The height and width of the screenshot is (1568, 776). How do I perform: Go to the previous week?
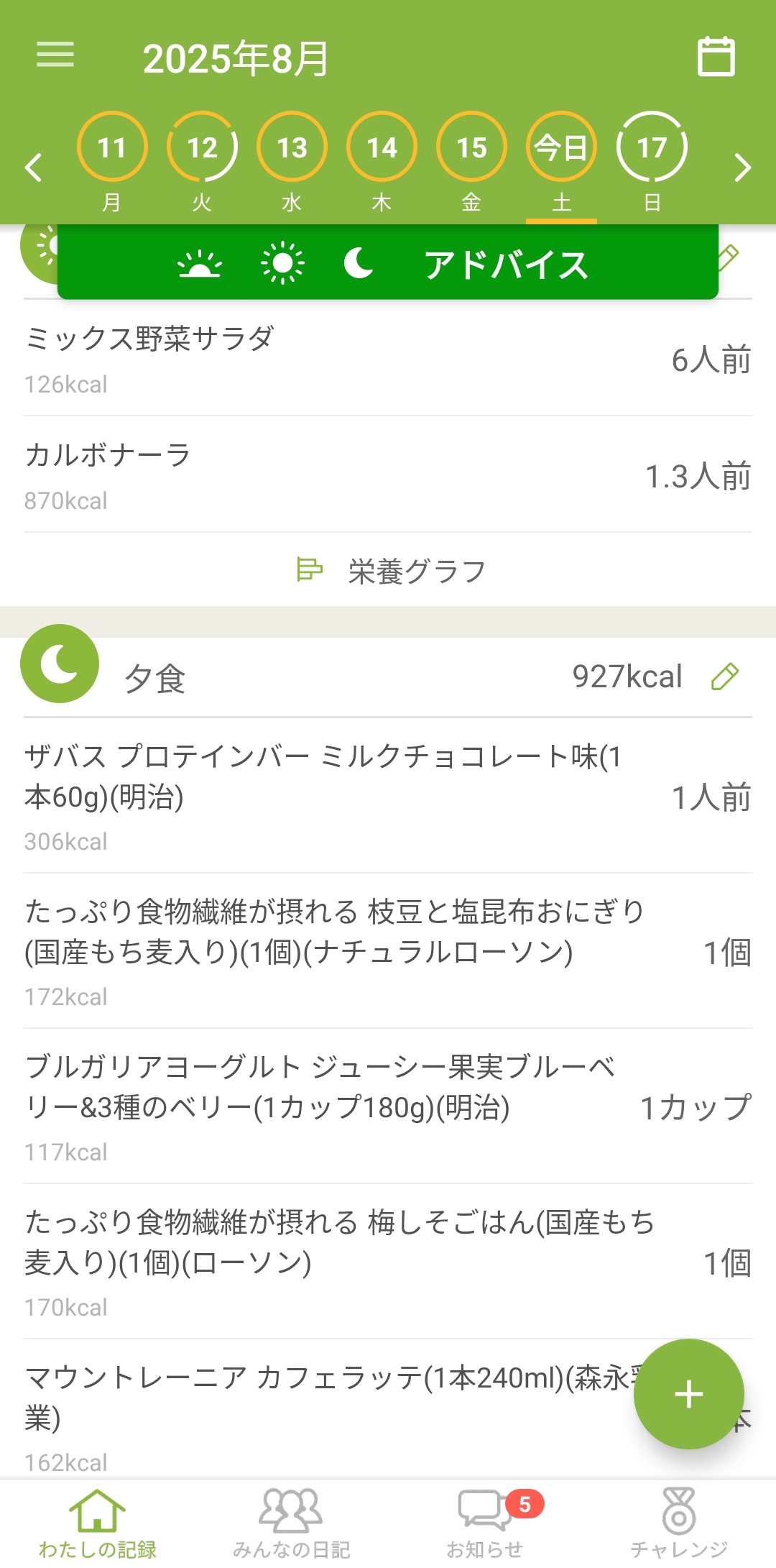click(33, 168)
